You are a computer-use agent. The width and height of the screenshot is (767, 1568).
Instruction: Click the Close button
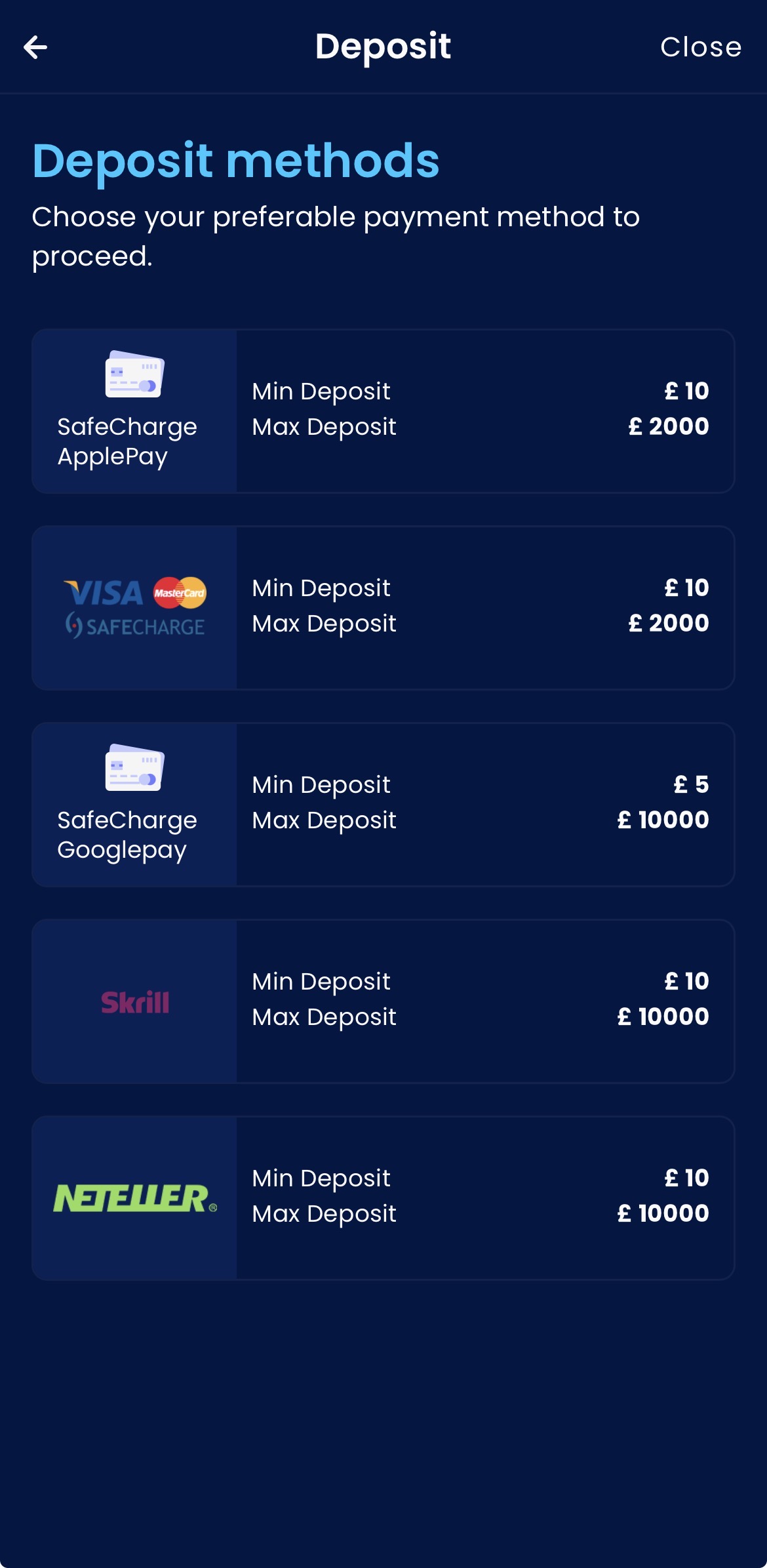701,47
